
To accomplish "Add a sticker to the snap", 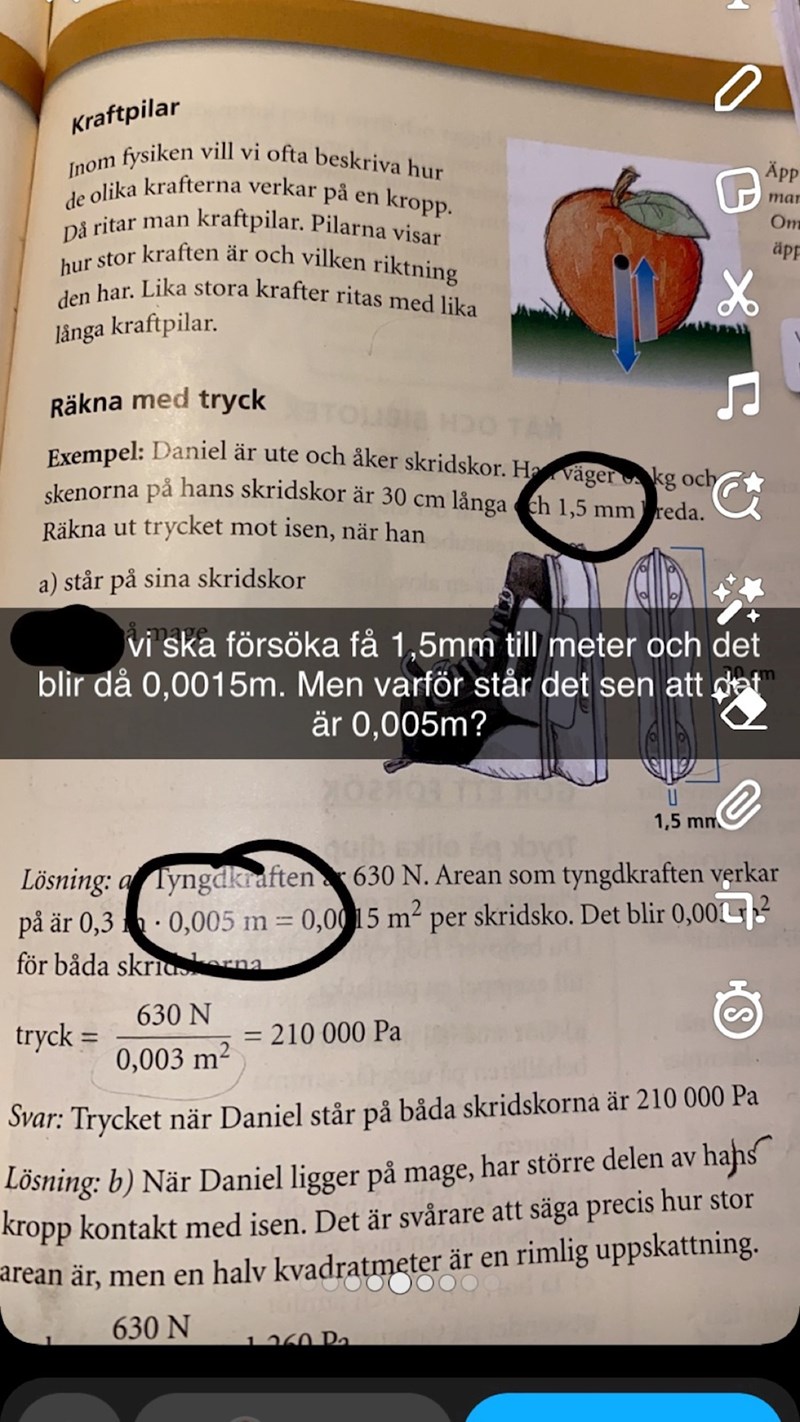I will (738, 190).
